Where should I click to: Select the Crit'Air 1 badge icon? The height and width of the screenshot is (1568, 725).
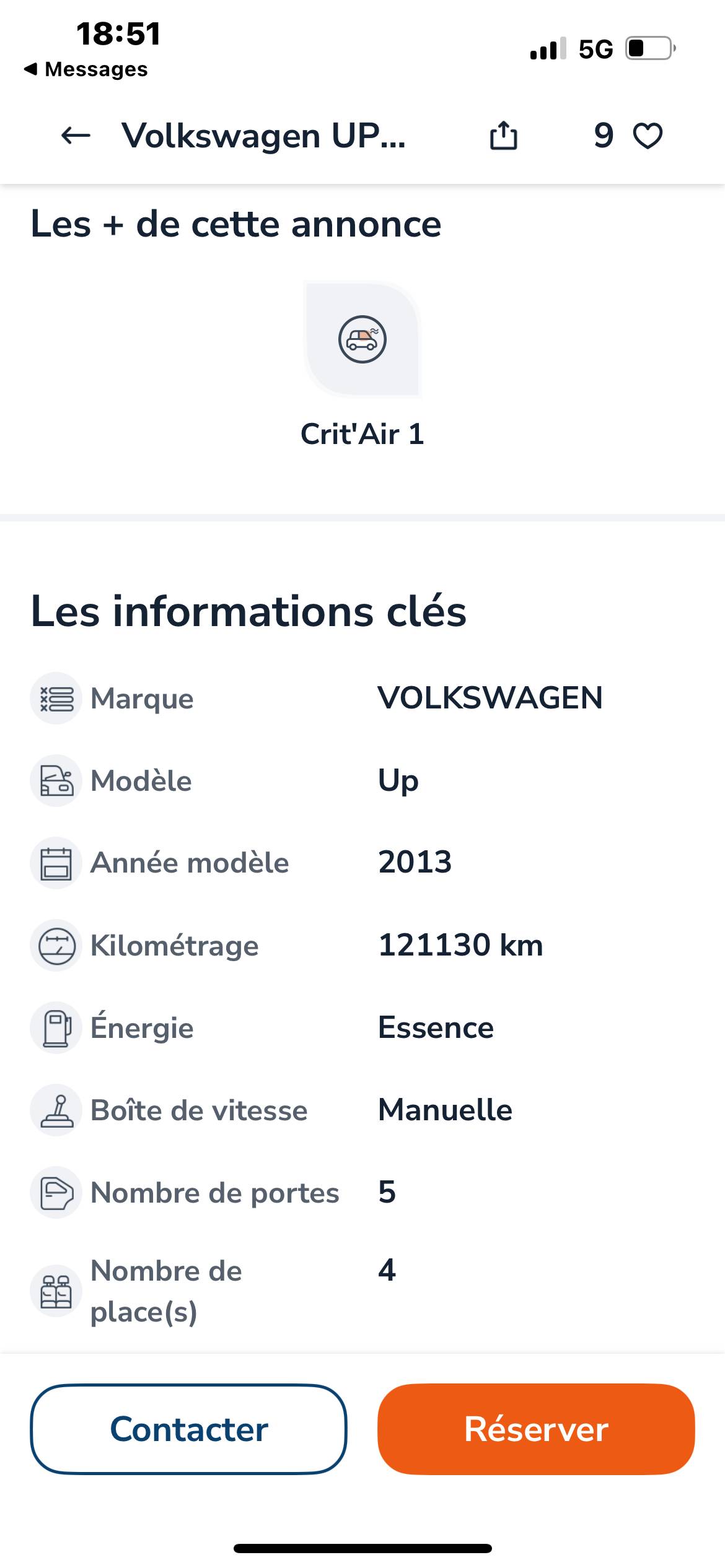[x=362, y=339]
